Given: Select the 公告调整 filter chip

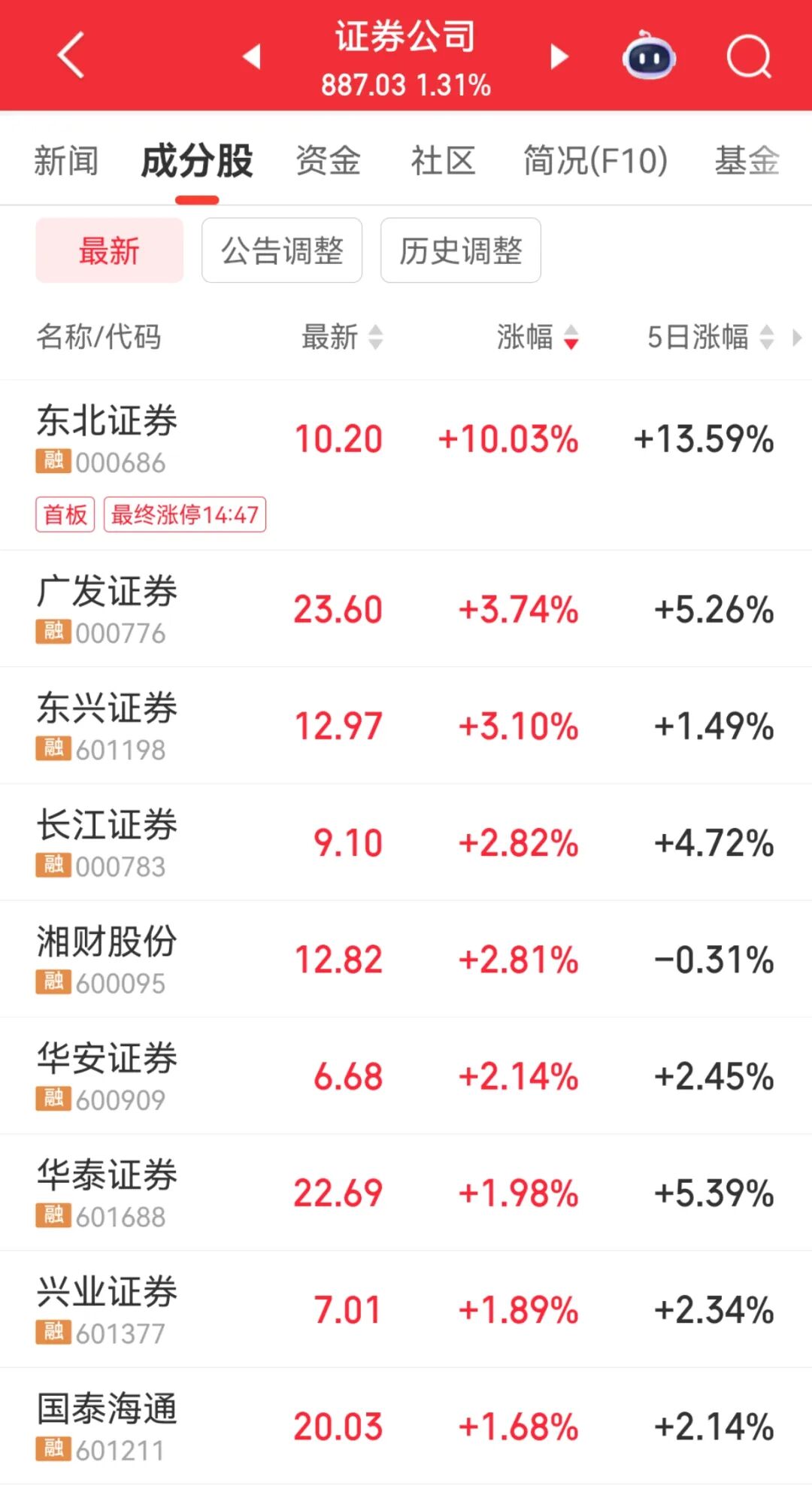Looking at the screenshot, I should click(x=282, y=250).
